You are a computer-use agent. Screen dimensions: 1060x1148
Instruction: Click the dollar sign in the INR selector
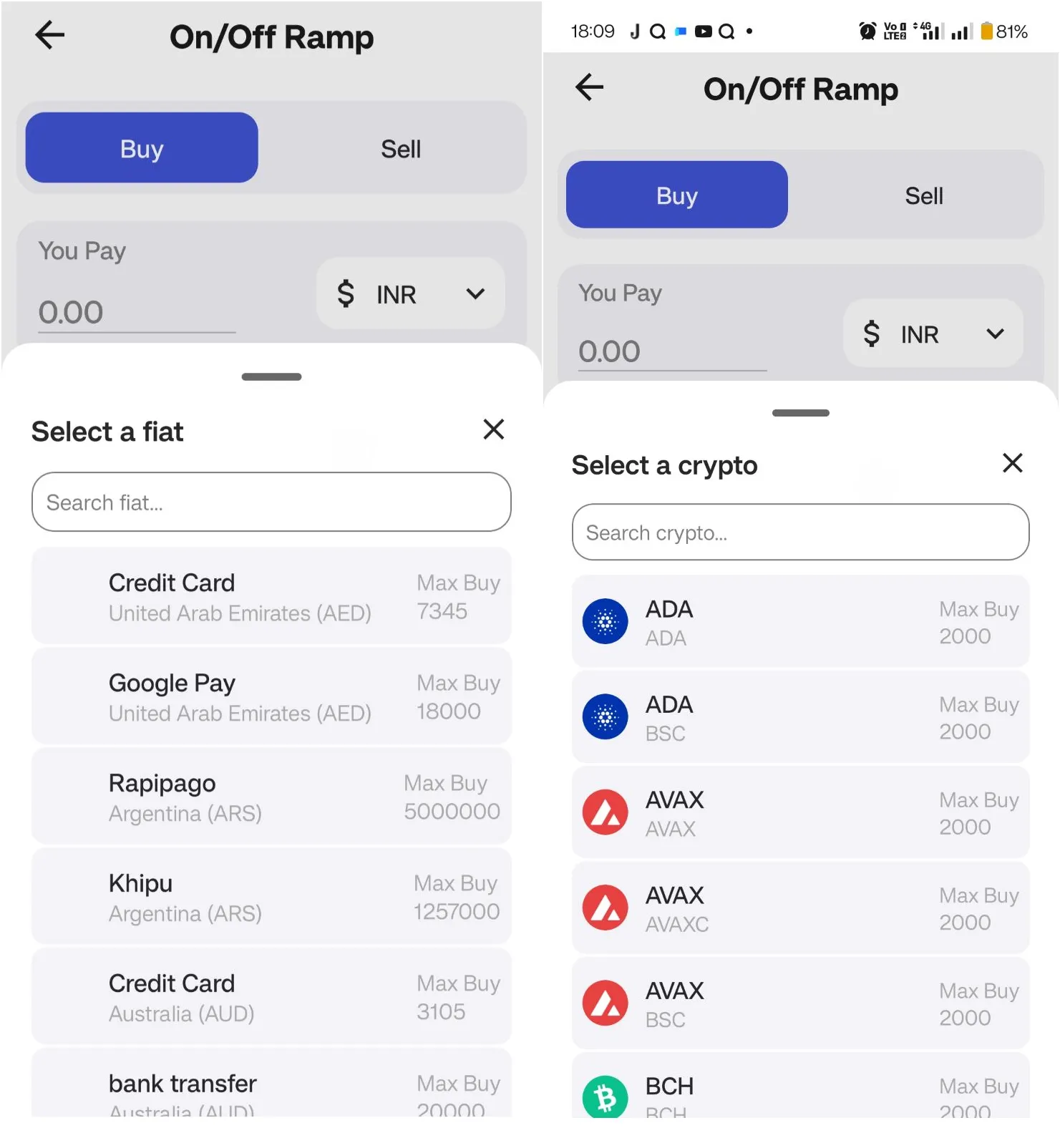pyautogui.click(x=346, y=293)
